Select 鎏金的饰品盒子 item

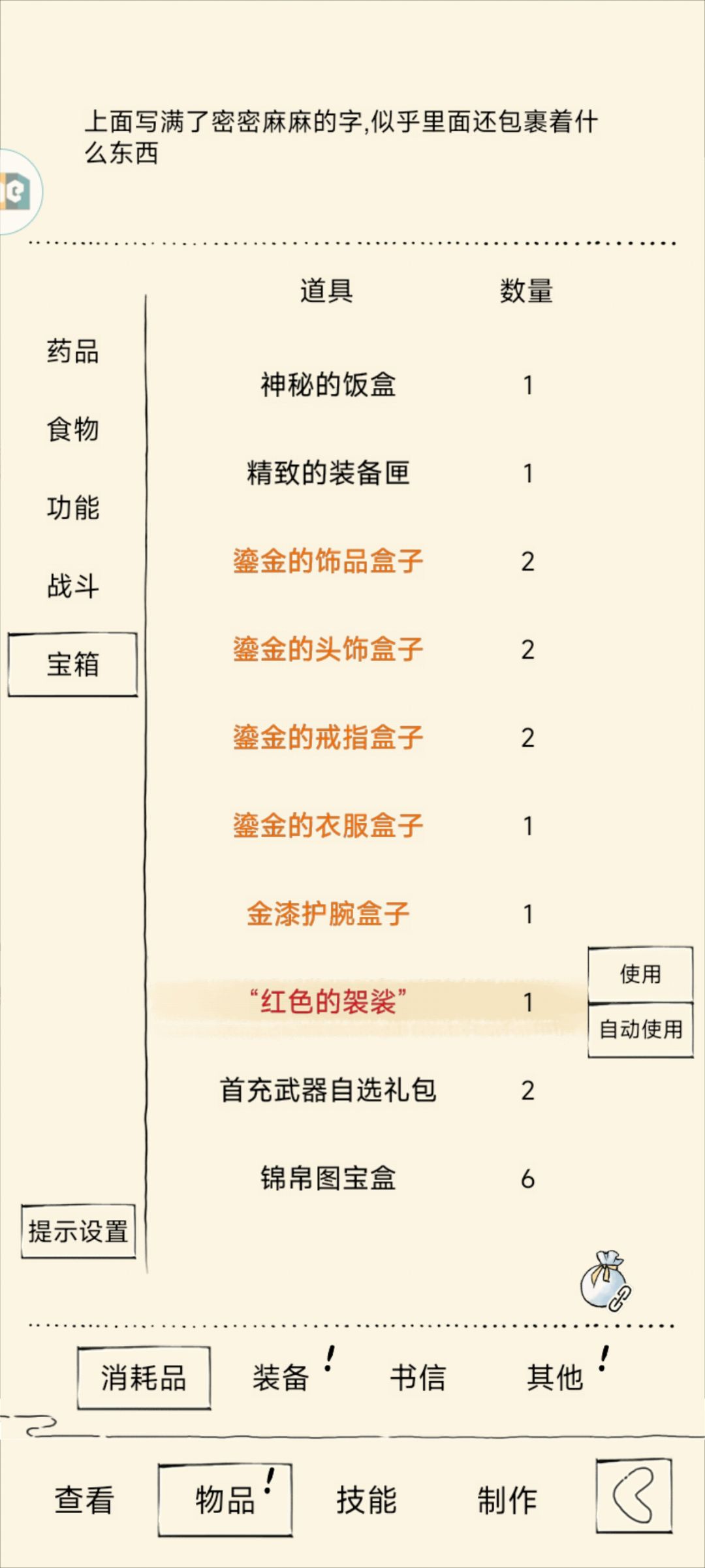coord(328,561)
